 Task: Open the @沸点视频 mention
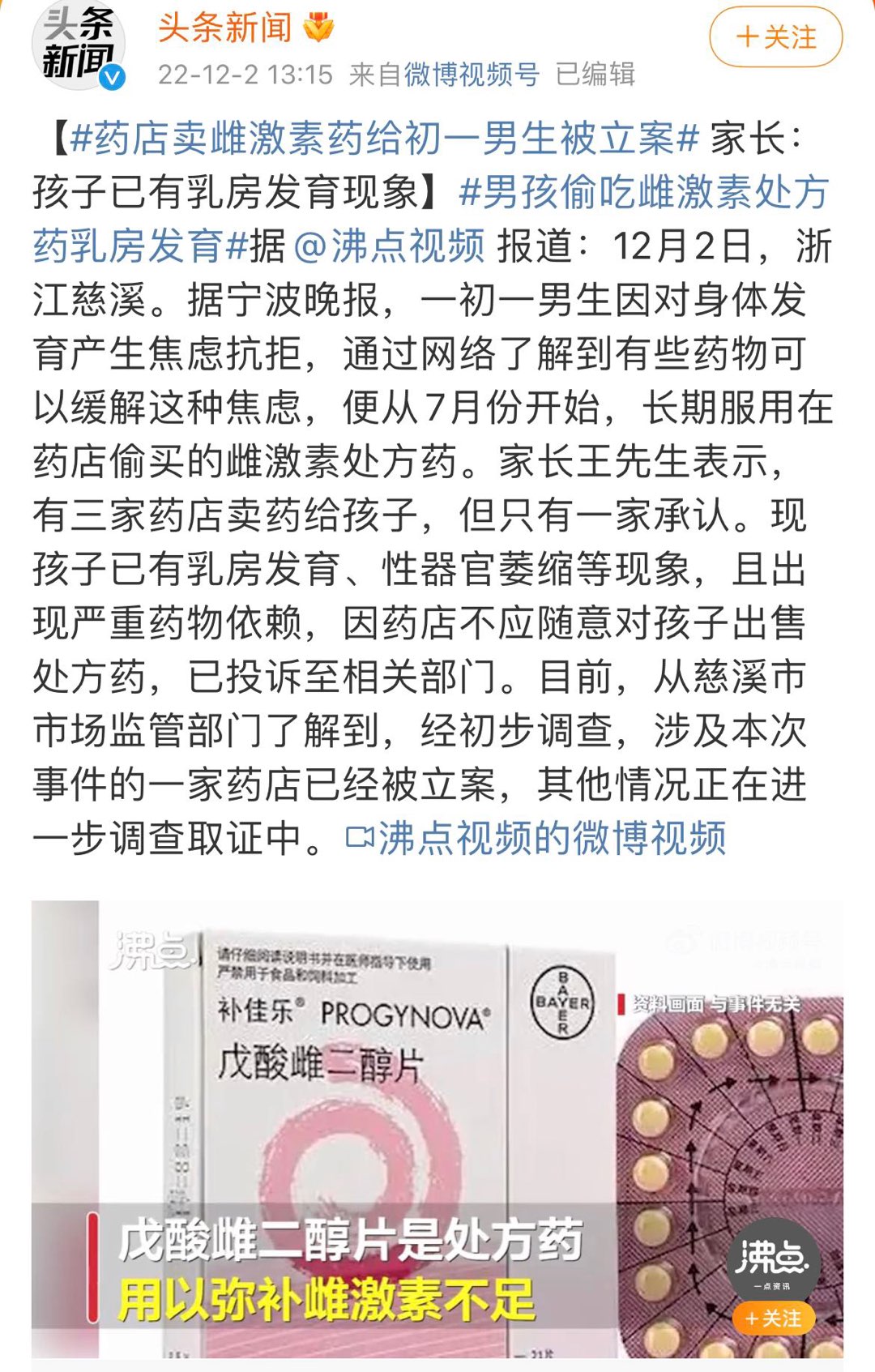389,246
